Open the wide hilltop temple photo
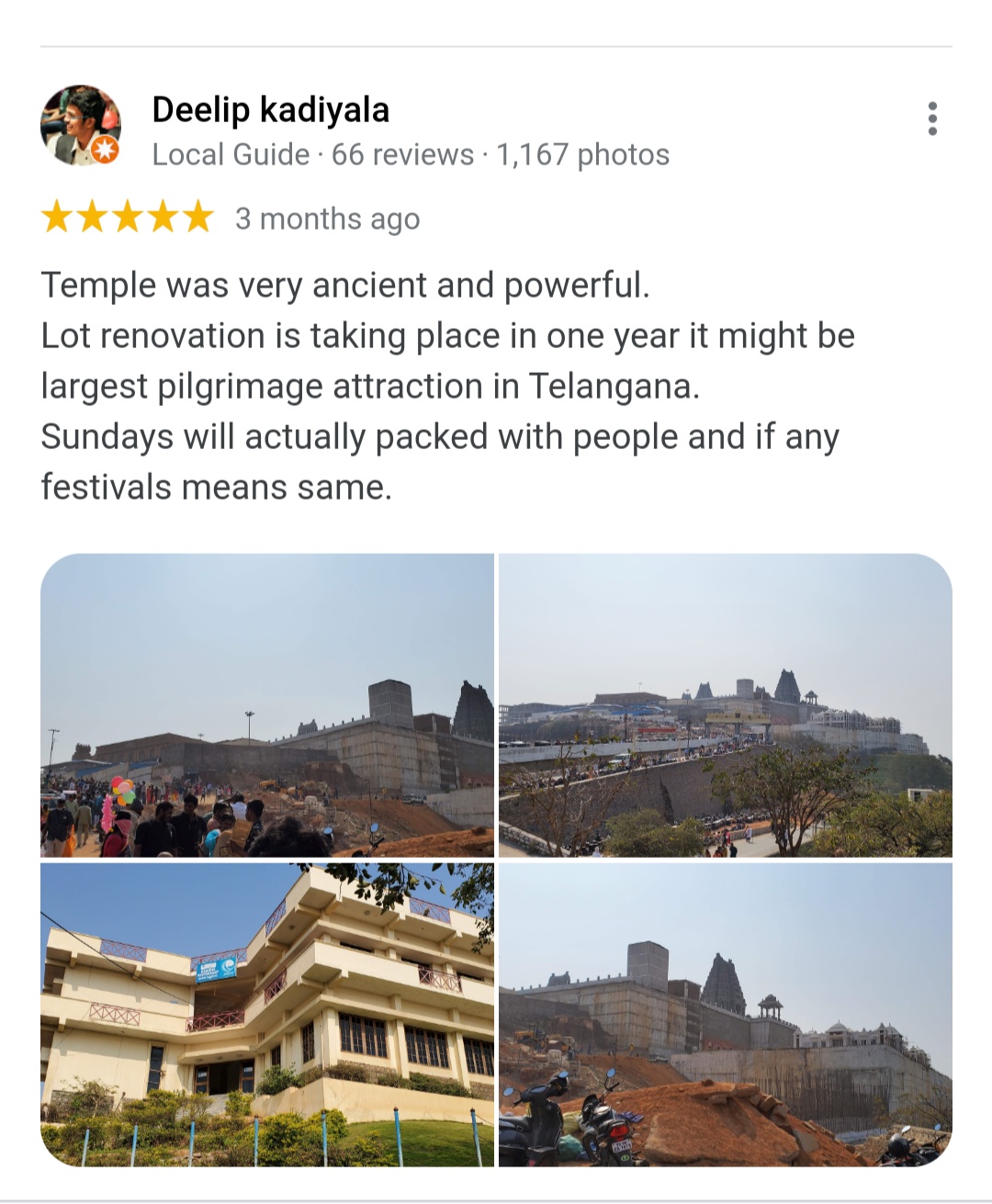 pyautogui.click(x=725, y=705)
